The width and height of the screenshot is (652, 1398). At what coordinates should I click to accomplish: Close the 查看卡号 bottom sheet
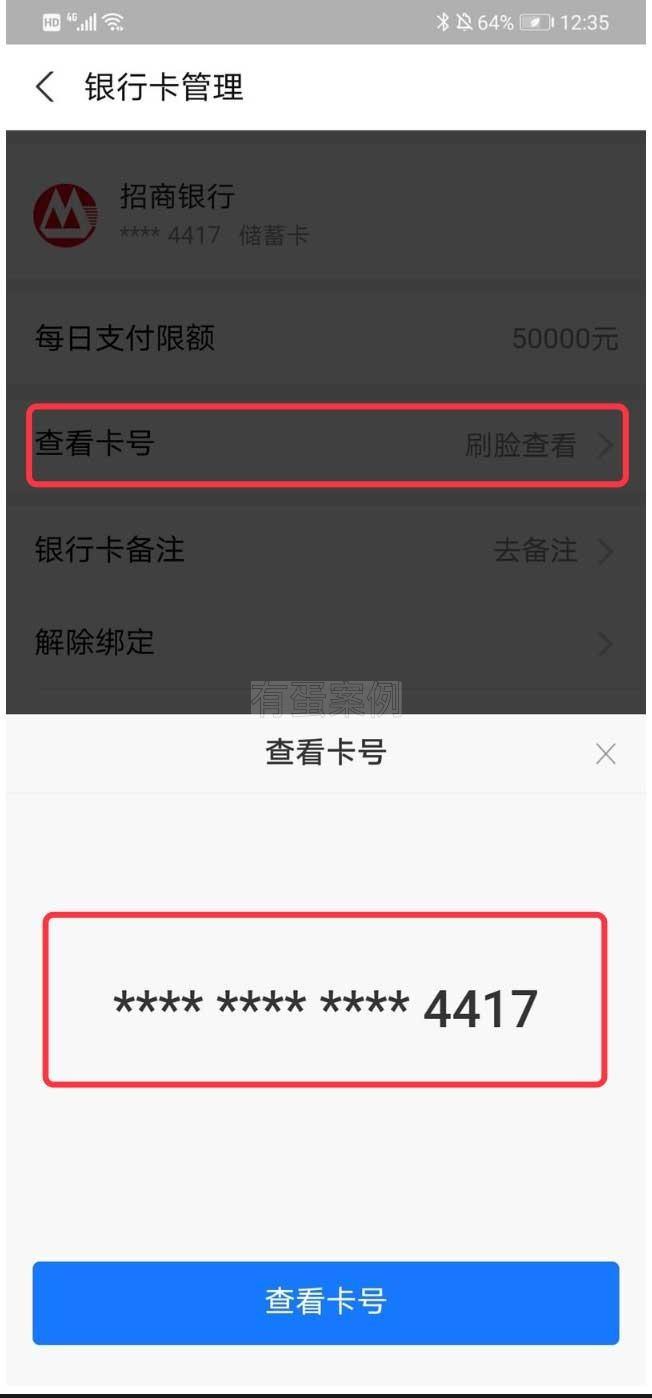point(605,754)
